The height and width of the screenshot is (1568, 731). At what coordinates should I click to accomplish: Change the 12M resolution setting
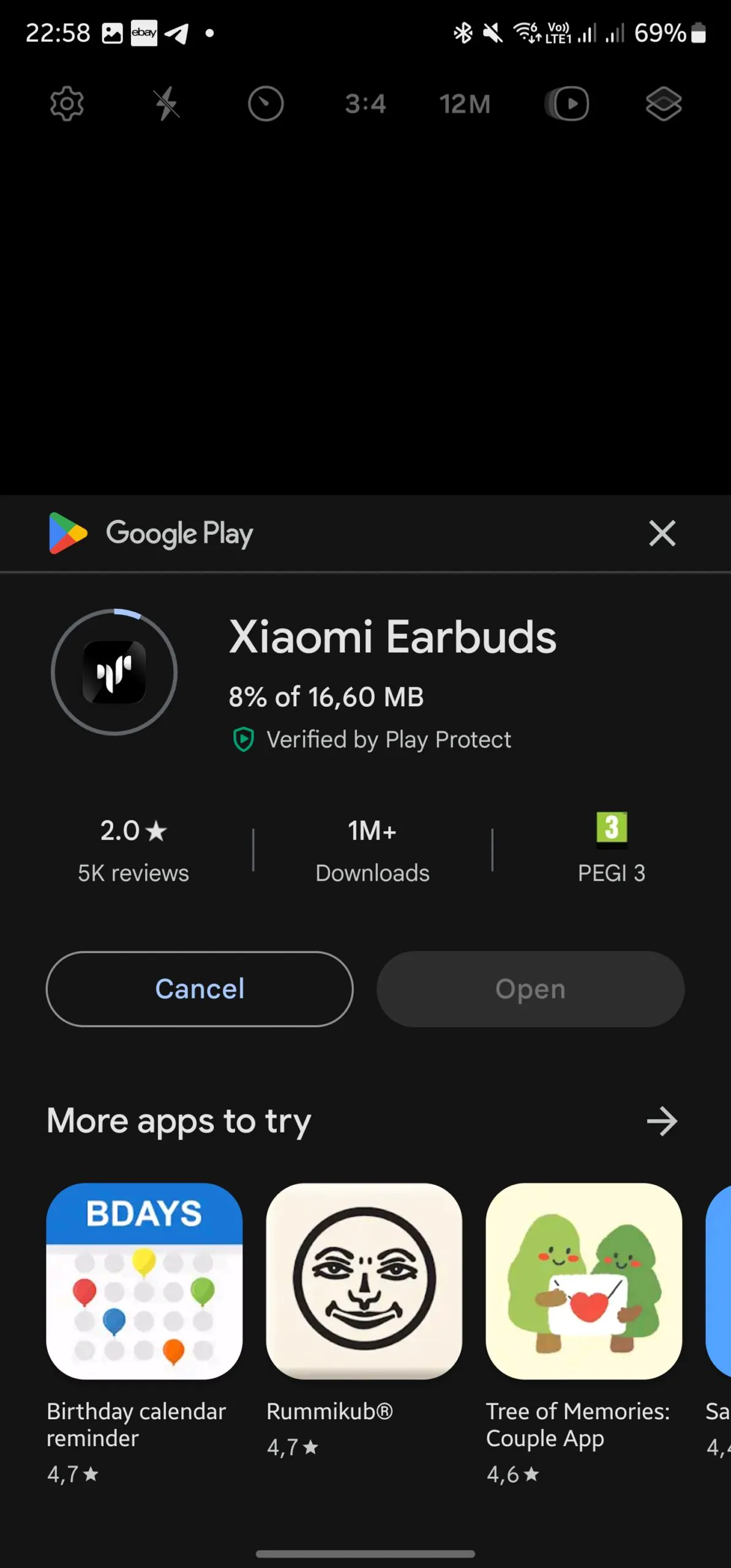(465, 104)
